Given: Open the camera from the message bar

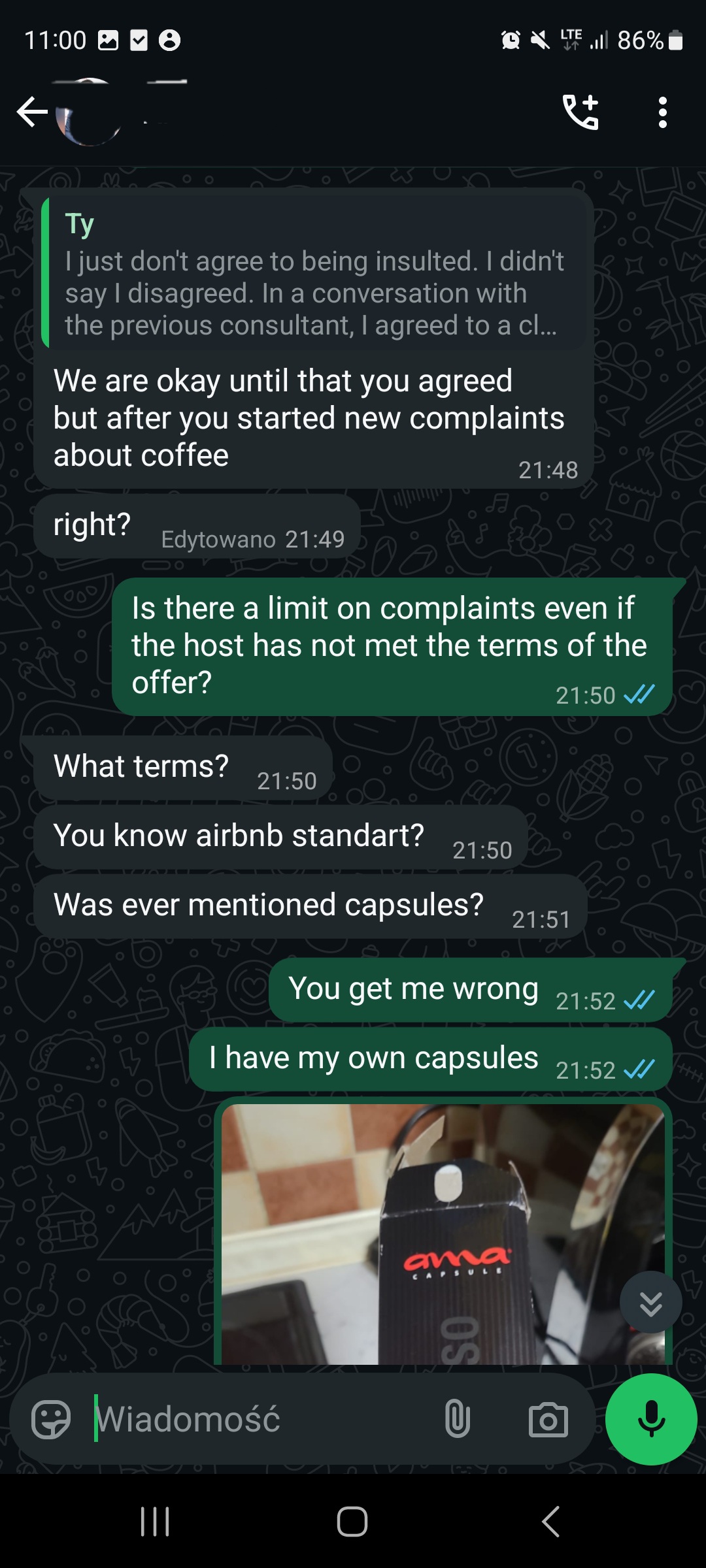Looking at the screenshot, I should click(x=548, y=1420).
